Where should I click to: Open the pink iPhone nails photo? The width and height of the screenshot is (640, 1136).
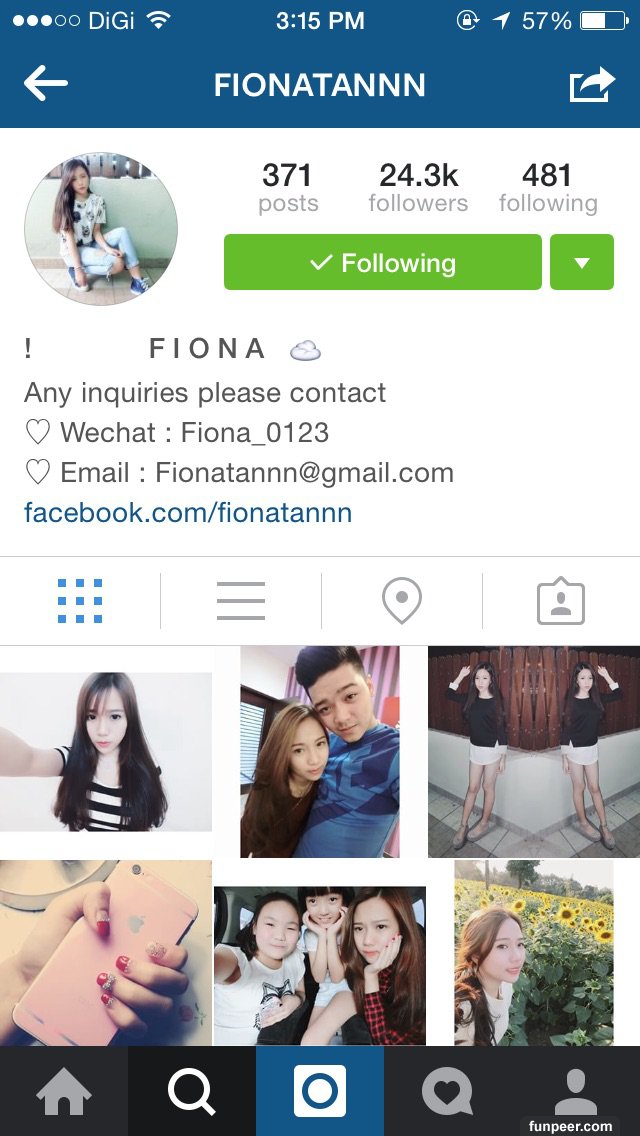(x=106, y=952)
